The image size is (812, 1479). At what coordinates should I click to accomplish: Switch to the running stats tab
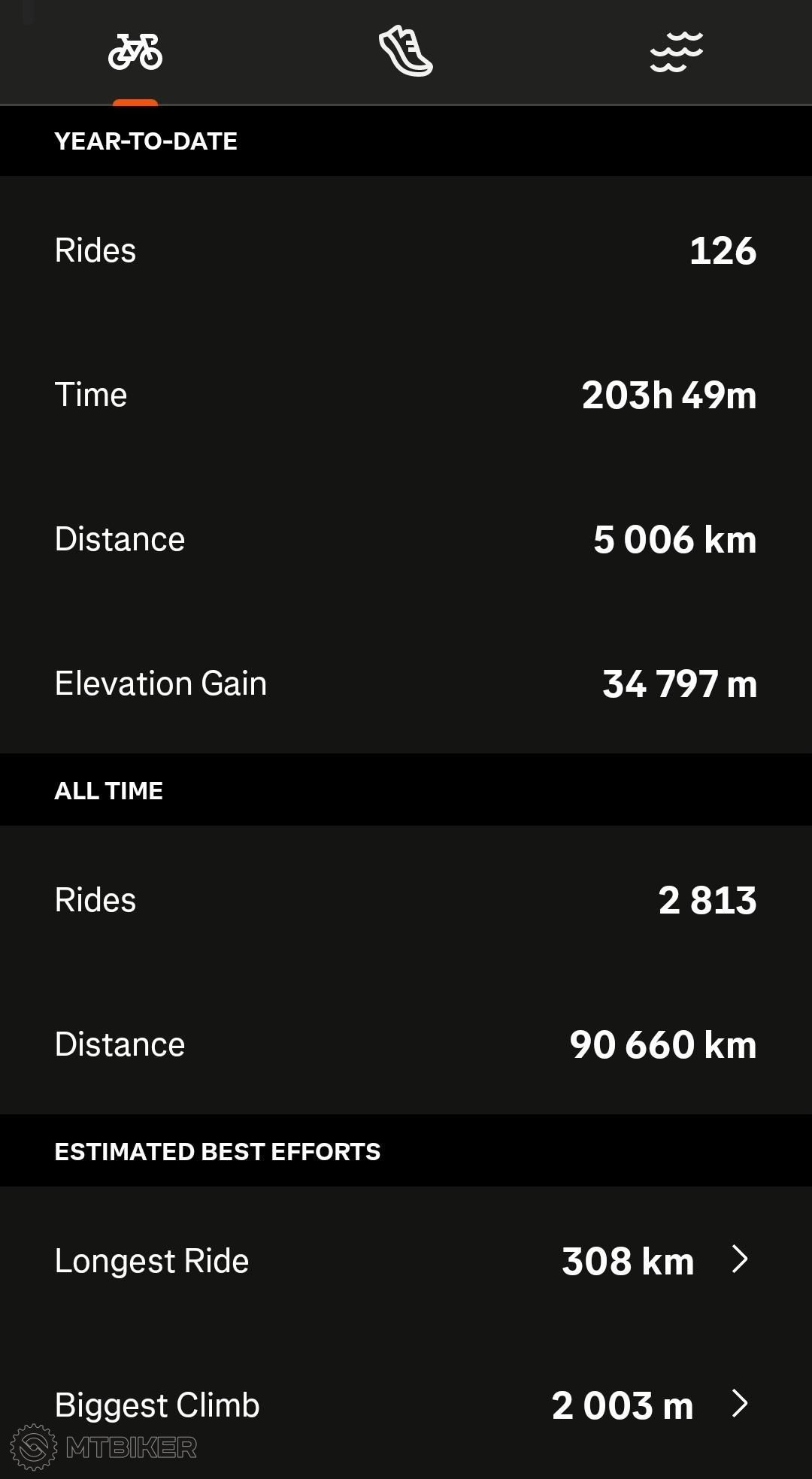pyautogui.click(x=406, y=52)
